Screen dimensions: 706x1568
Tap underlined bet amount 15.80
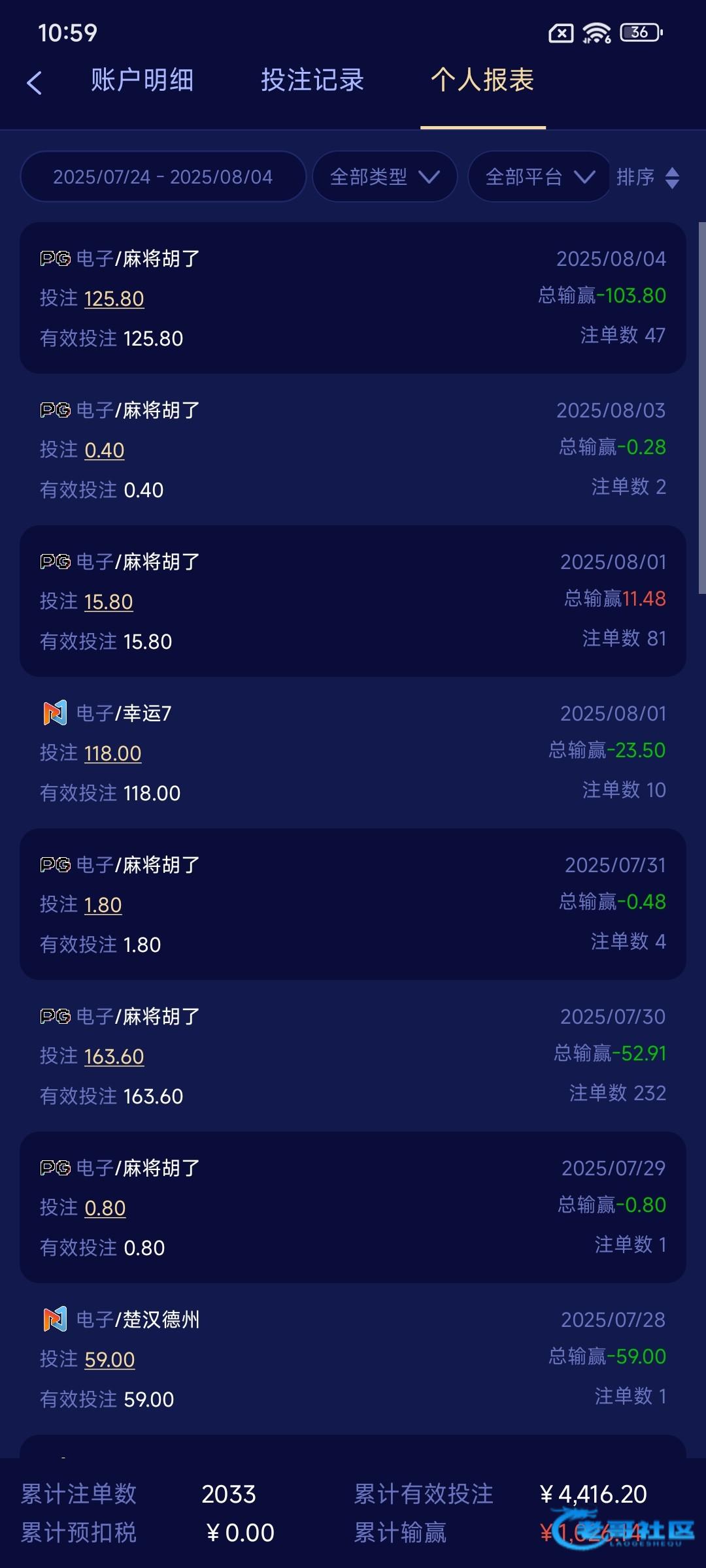coord(109,602)
